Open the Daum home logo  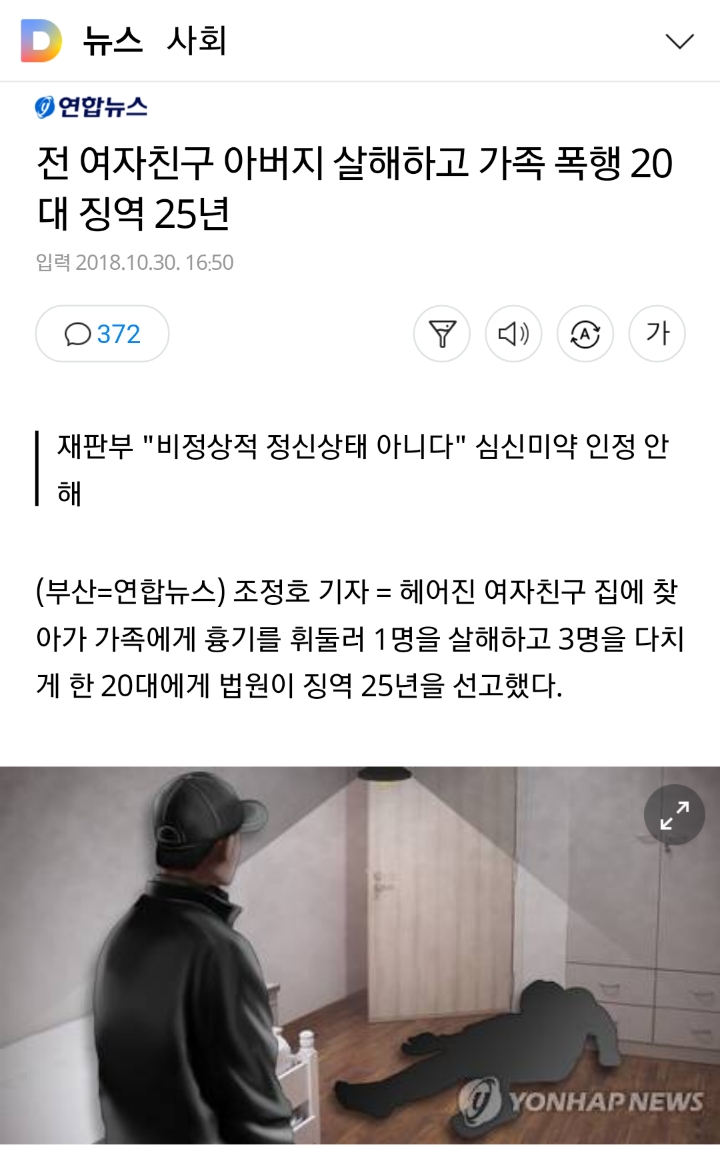(x=41, y=41)
